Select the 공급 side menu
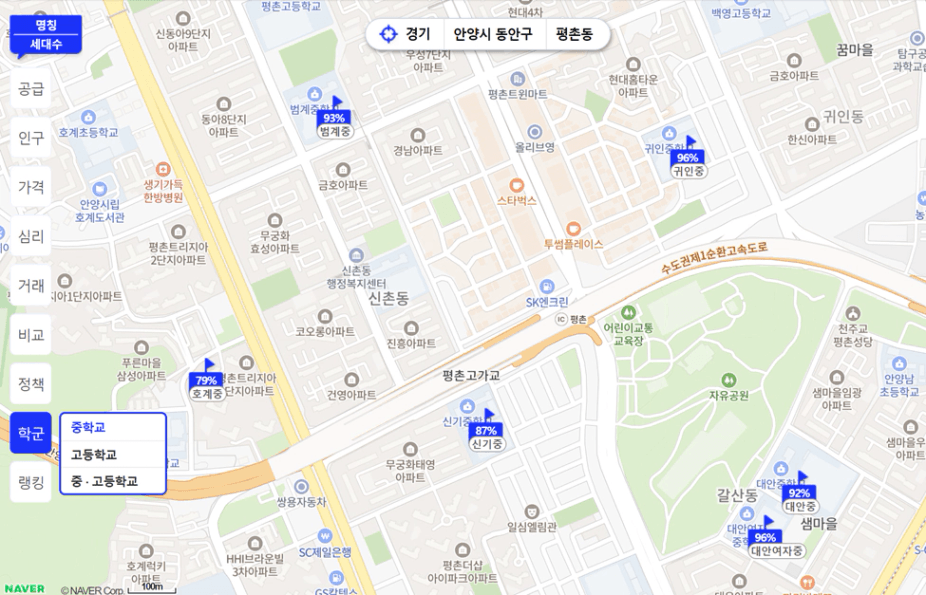 pos(31,88)
